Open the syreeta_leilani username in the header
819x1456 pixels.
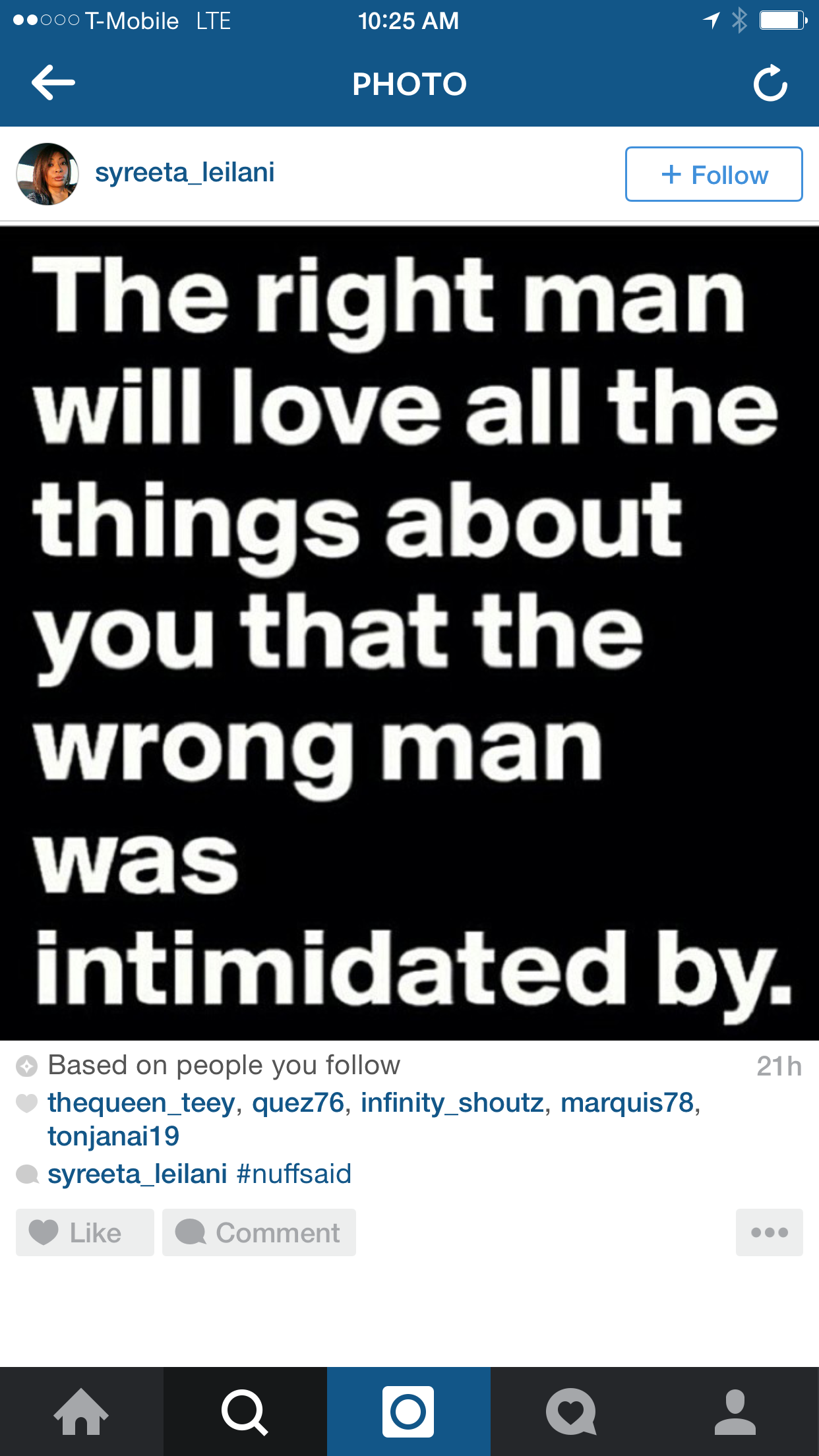tap(185, 173)
